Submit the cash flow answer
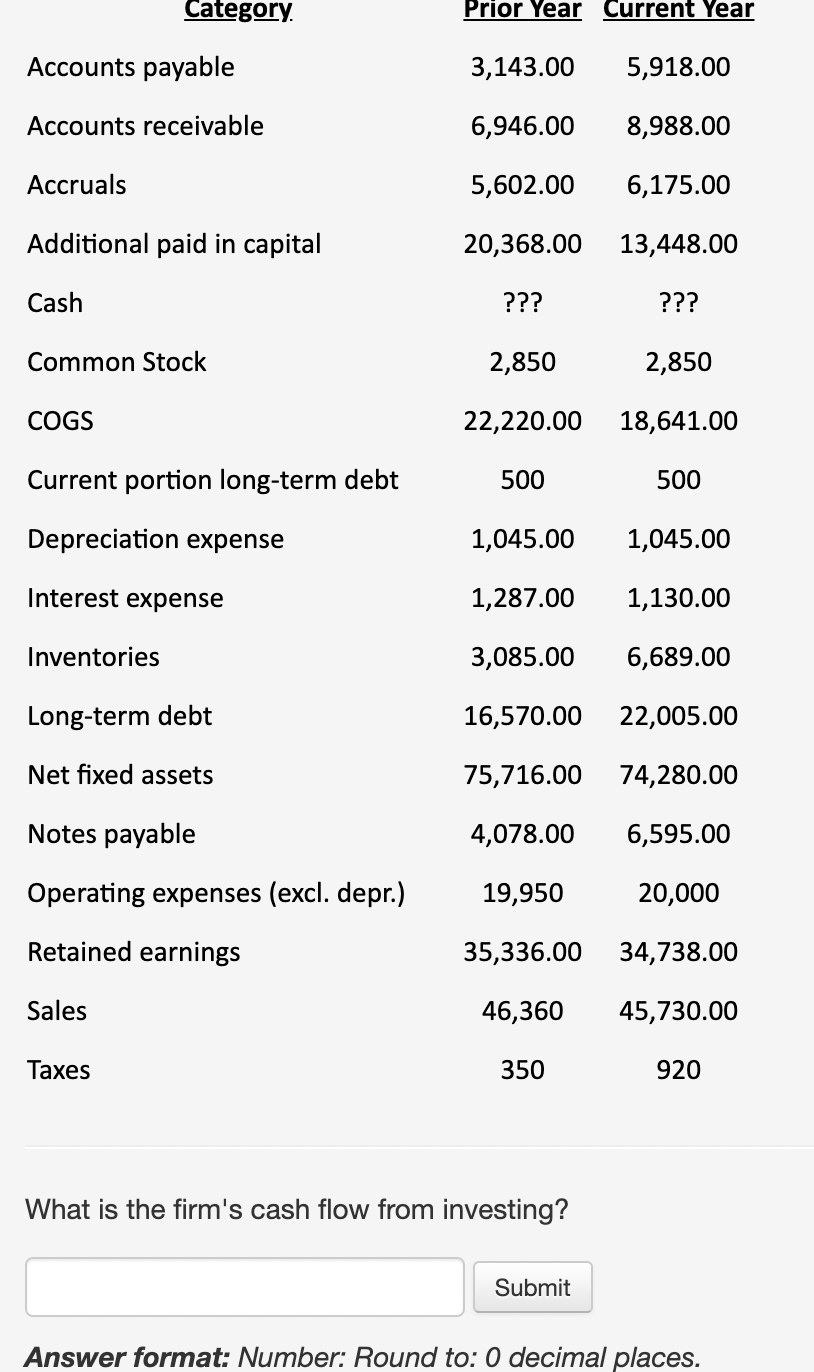 click(x=532, y=1287)
